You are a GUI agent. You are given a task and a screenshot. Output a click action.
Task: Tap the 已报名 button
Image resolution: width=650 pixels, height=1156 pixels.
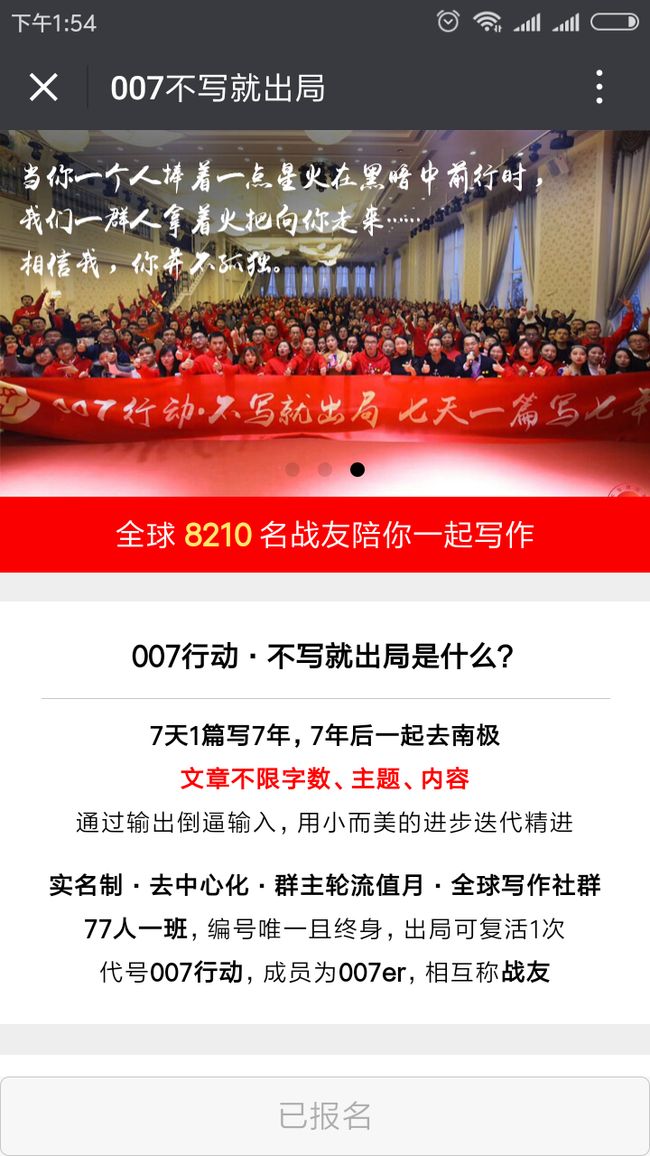pos(325,1116)
